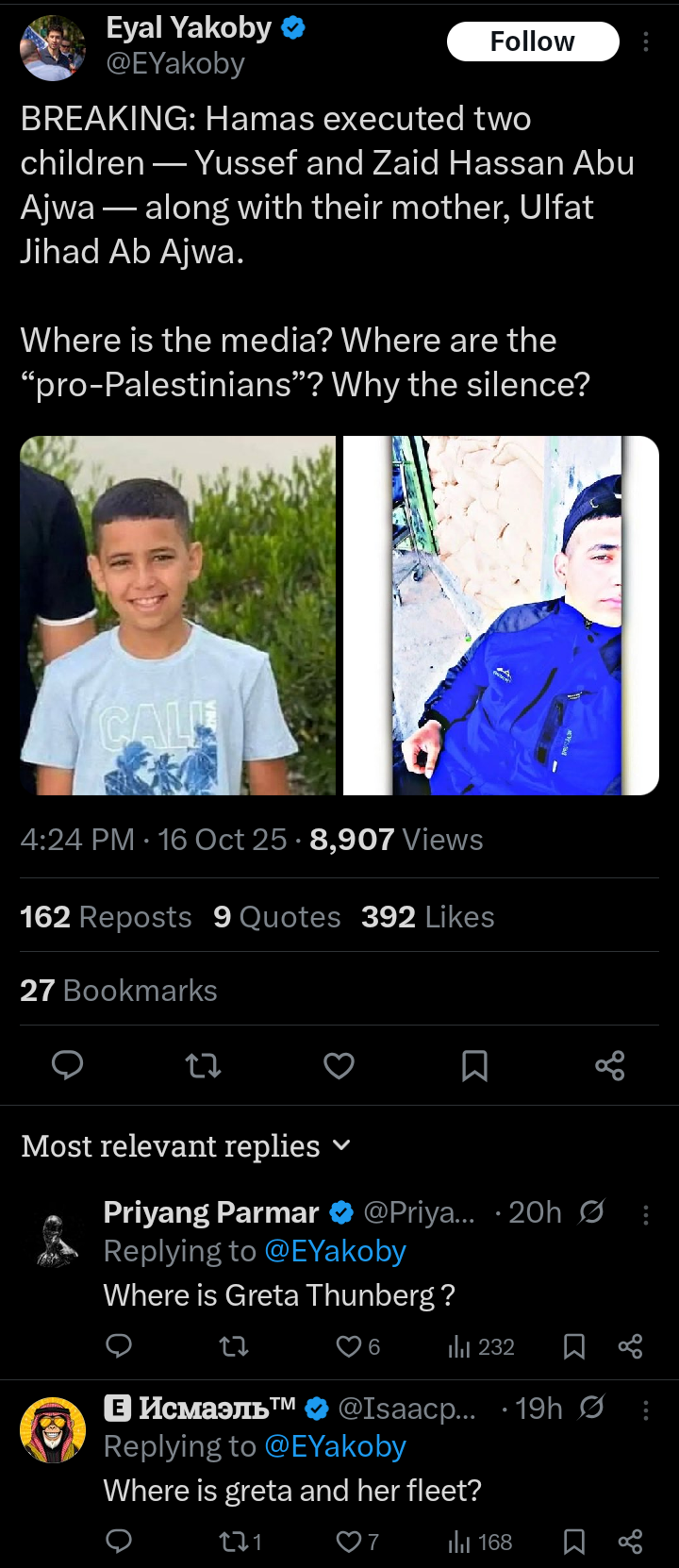Tap @EYakoby mention in Priyang Parmar's reply
The height and width of the screenshot is (1568, 679).
[x=335, y=1251]
